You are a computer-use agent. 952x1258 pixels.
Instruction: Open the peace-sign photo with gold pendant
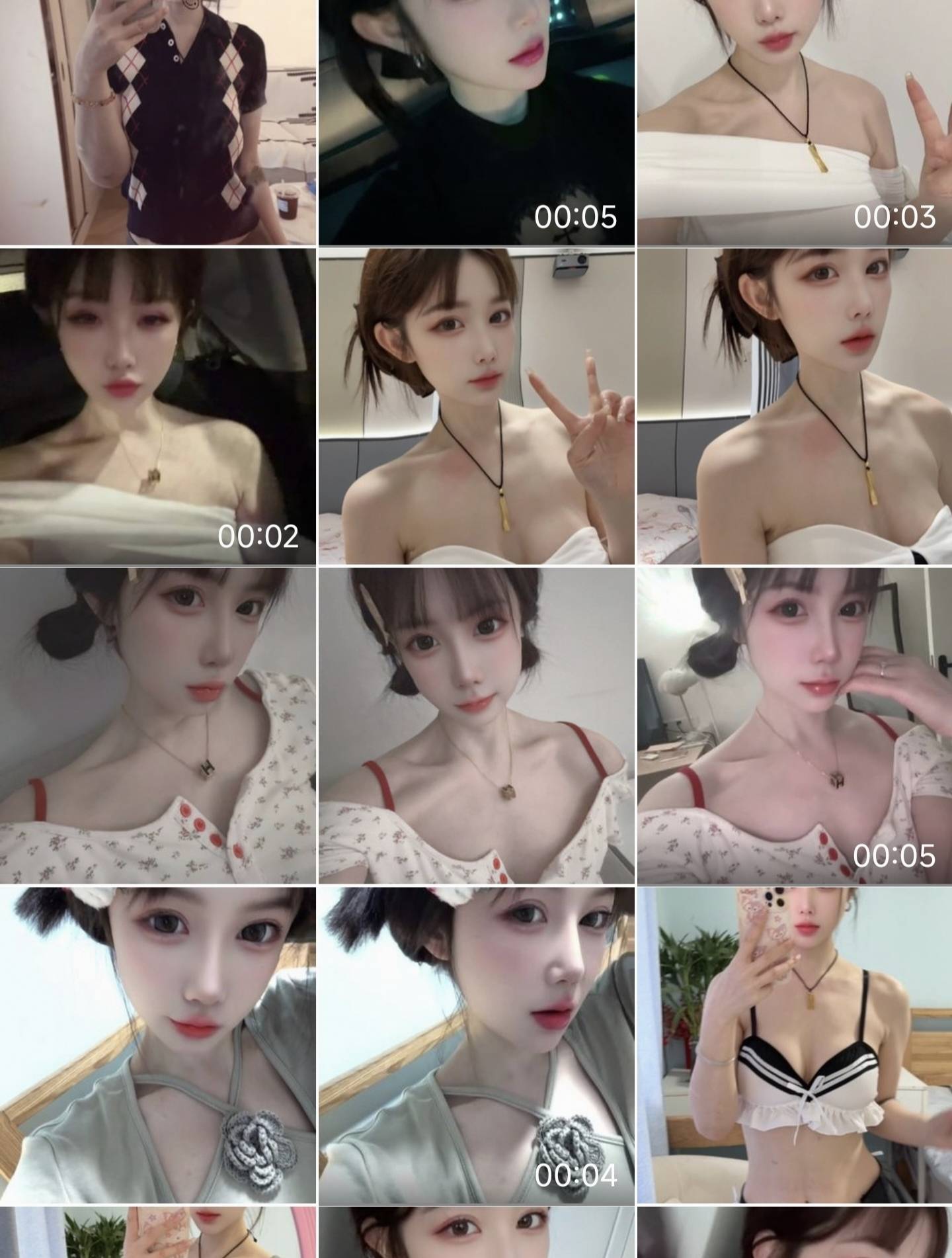476,406
